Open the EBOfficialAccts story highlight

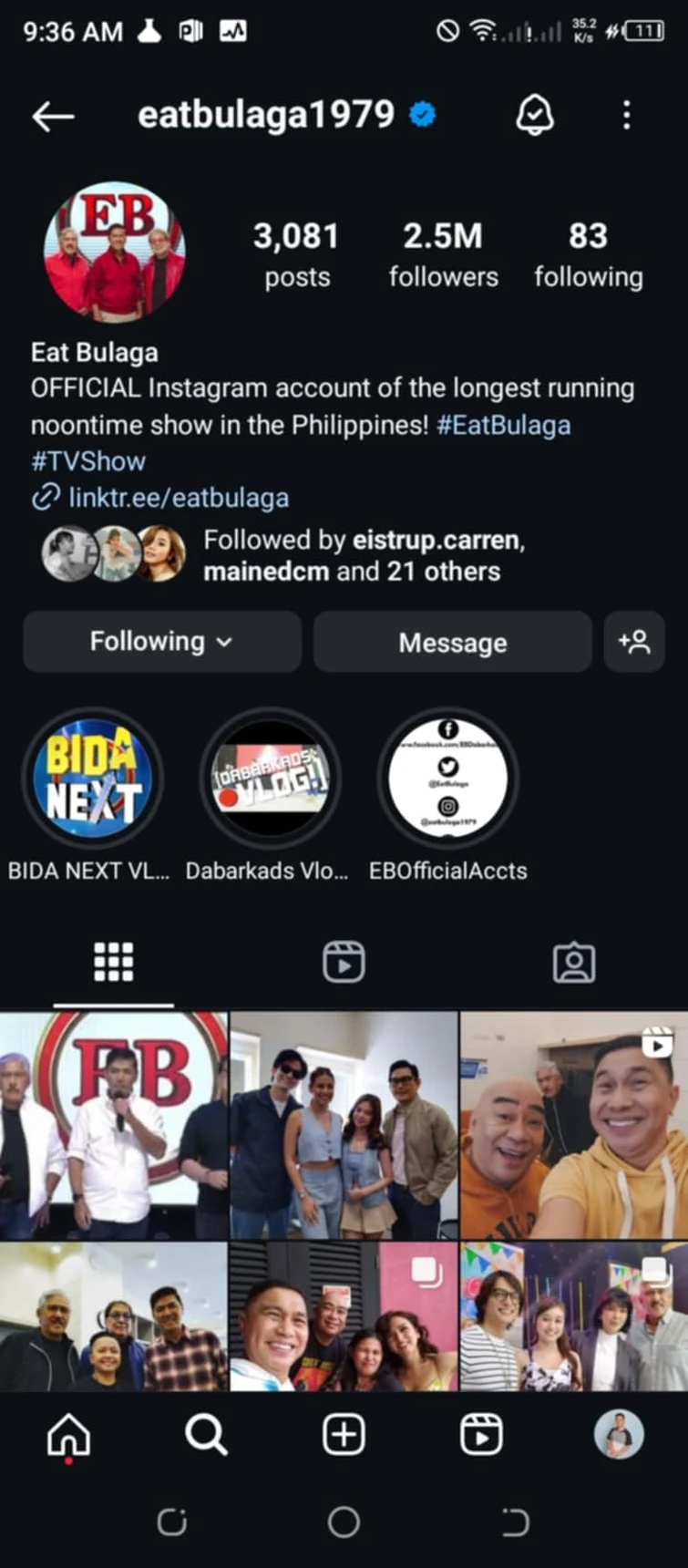(448, 777)
